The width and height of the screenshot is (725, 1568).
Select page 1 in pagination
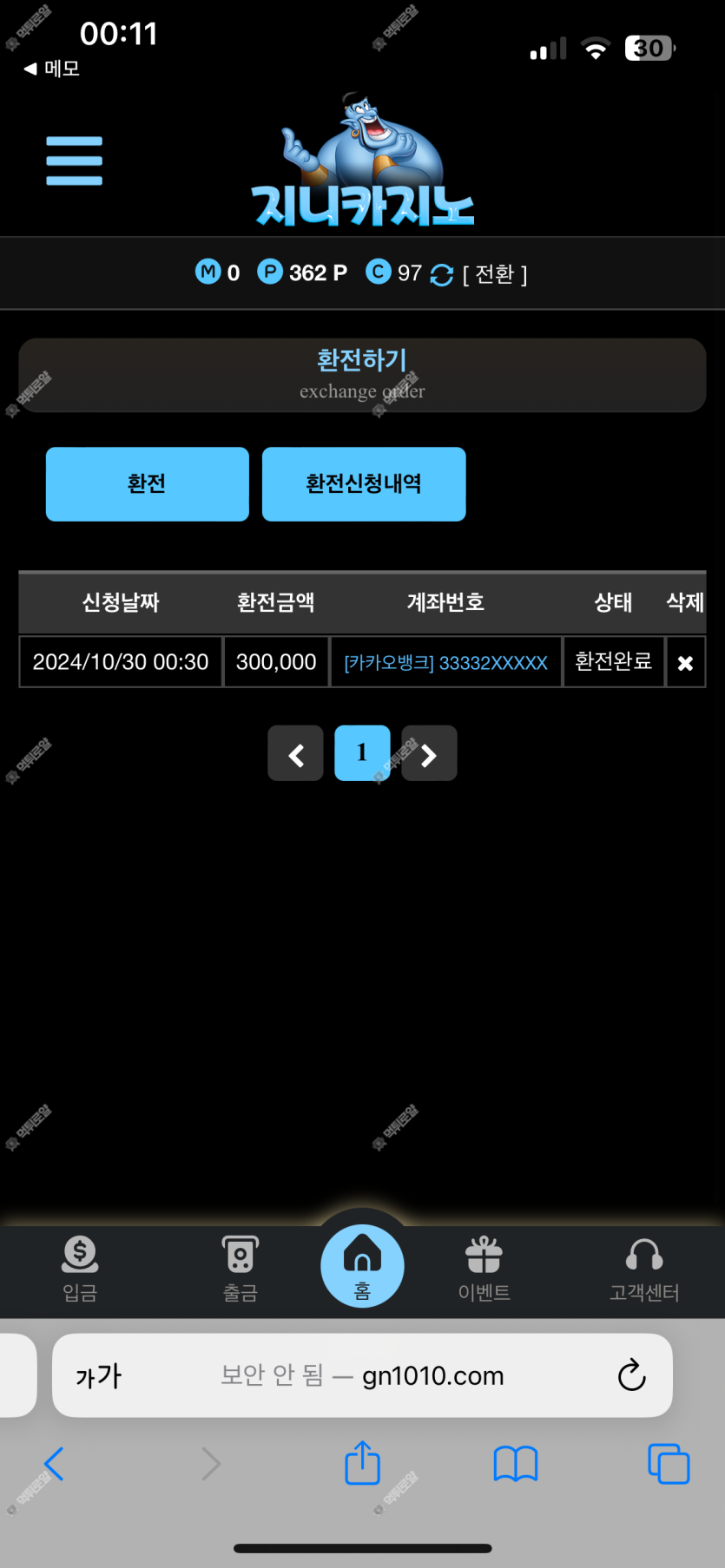click(x=362, y=753)
